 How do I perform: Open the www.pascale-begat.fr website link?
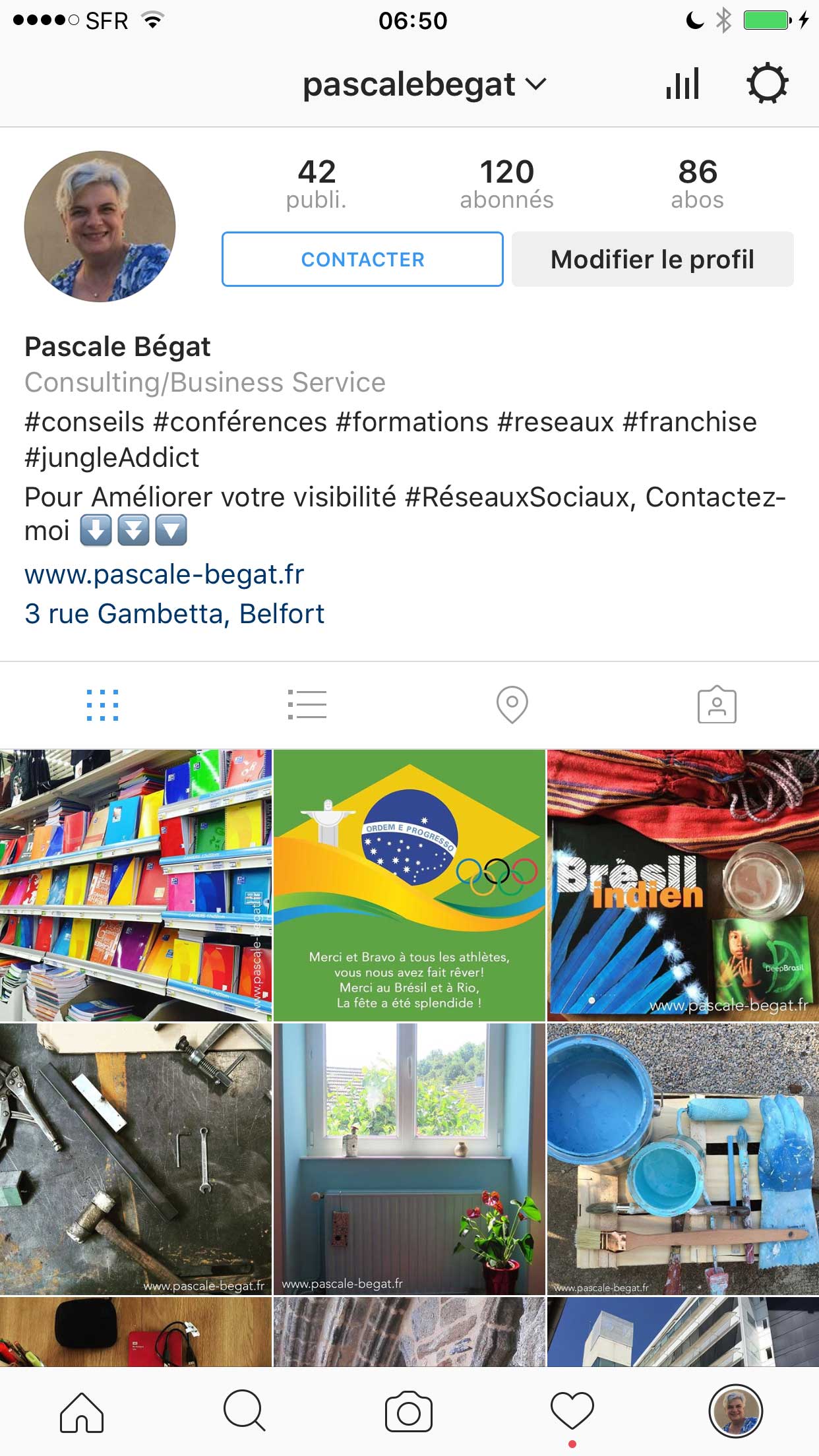pyautogui.click(x=164, y=574)
